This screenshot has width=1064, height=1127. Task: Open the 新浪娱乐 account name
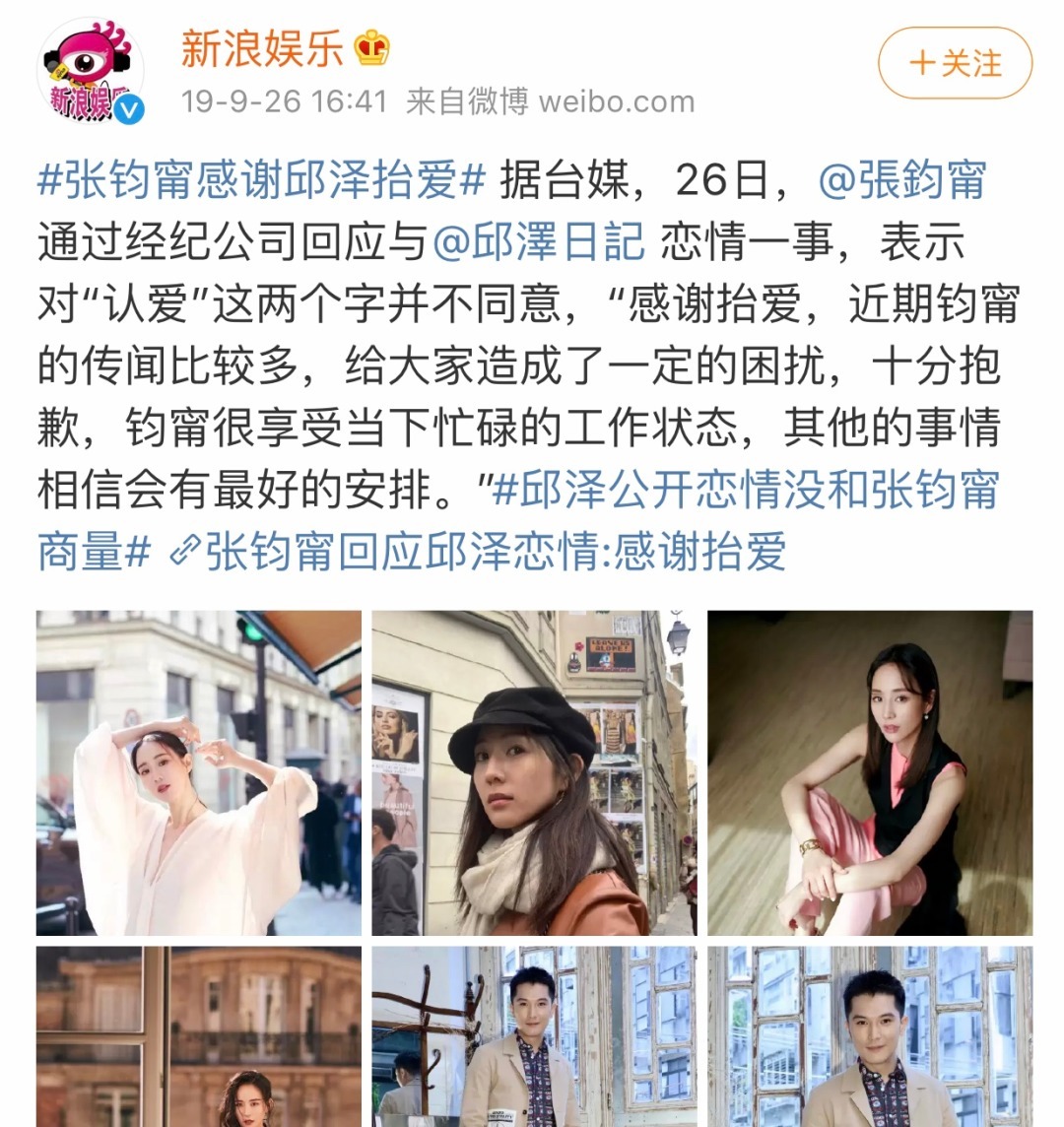(262, 49)
